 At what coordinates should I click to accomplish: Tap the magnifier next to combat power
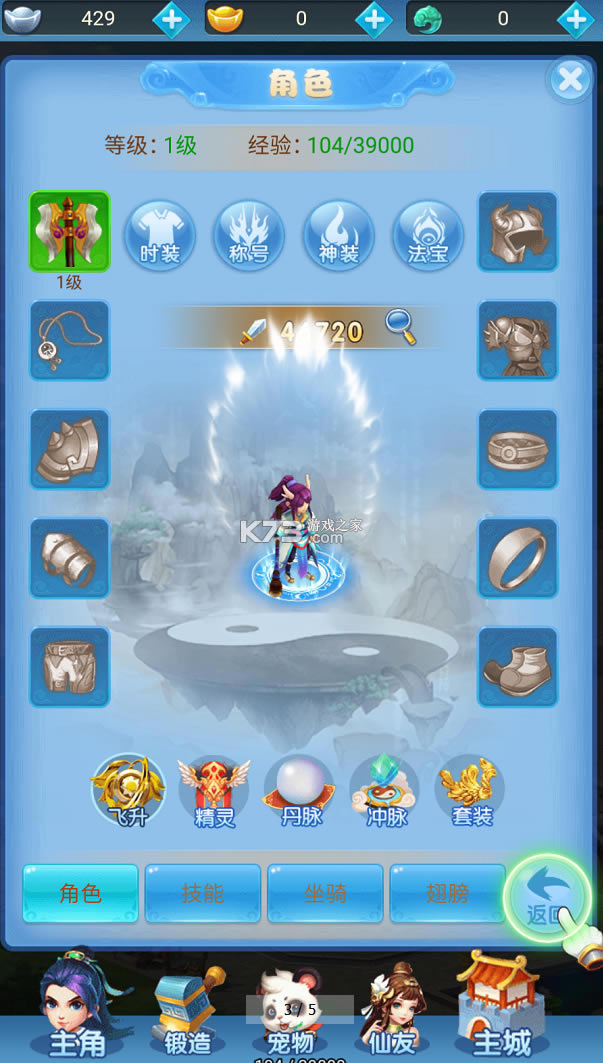pyautogui.click(x=400, y=327)
